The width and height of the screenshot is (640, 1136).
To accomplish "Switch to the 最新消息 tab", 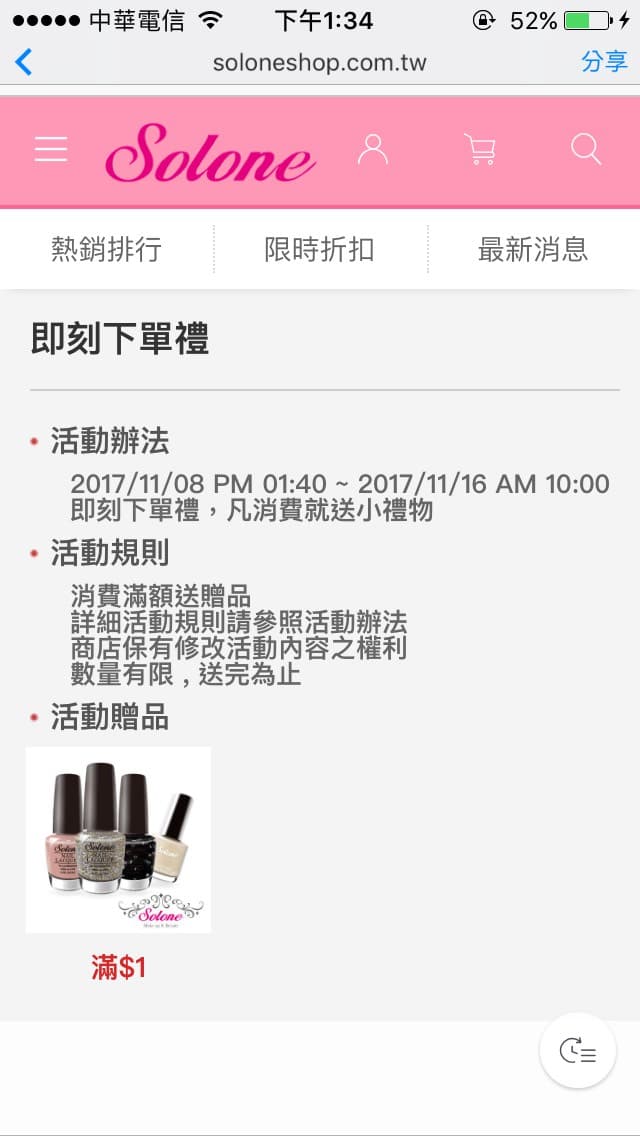I will point(532,249).
